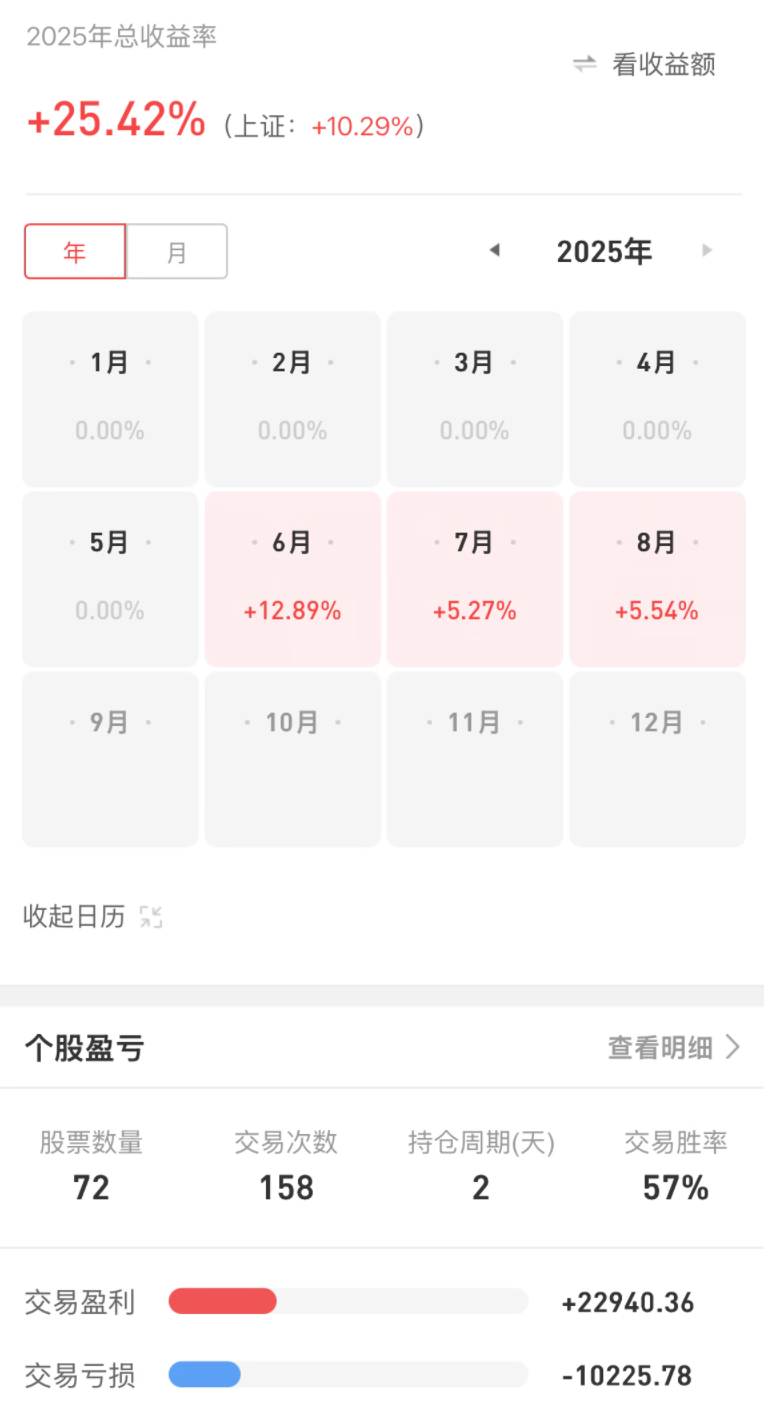Open the 1月 calendar tile
The width and height of the screenshot is (764, 1424).
pyautogui.click(x=110, y=399)
